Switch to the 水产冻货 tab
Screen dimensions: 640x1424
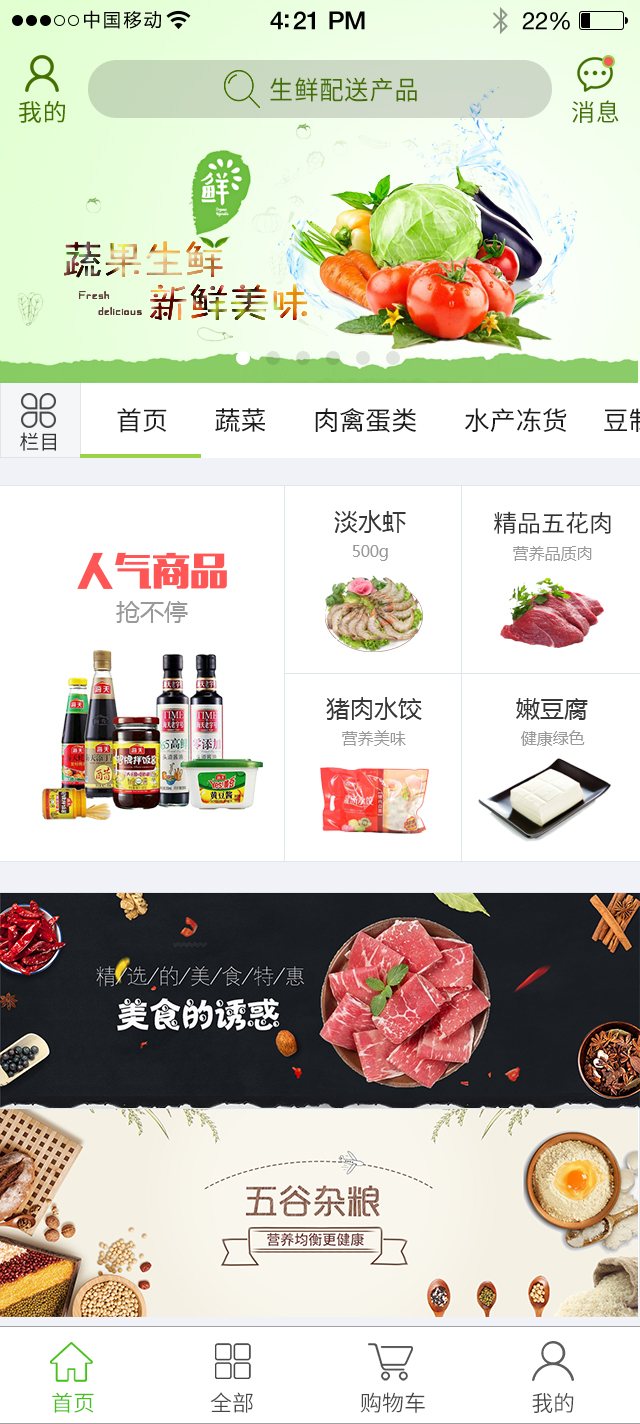[515, 421]
